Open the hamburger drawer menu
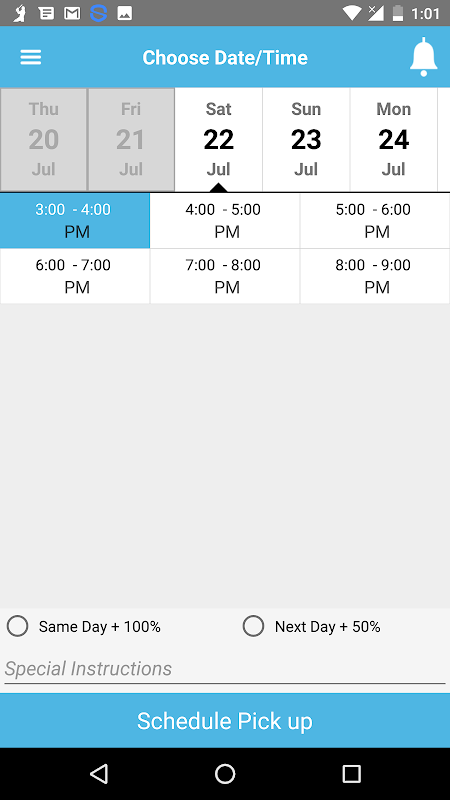This screenshot has width=450, height=800. (x=31, y=57)
